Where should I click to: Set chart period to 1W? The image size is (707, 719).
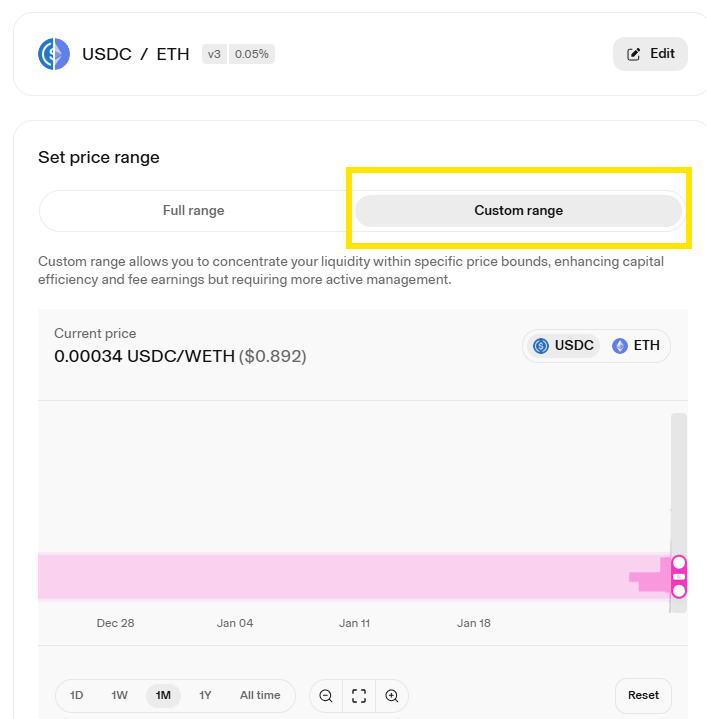pyautogui.click(x=120, y=695)
